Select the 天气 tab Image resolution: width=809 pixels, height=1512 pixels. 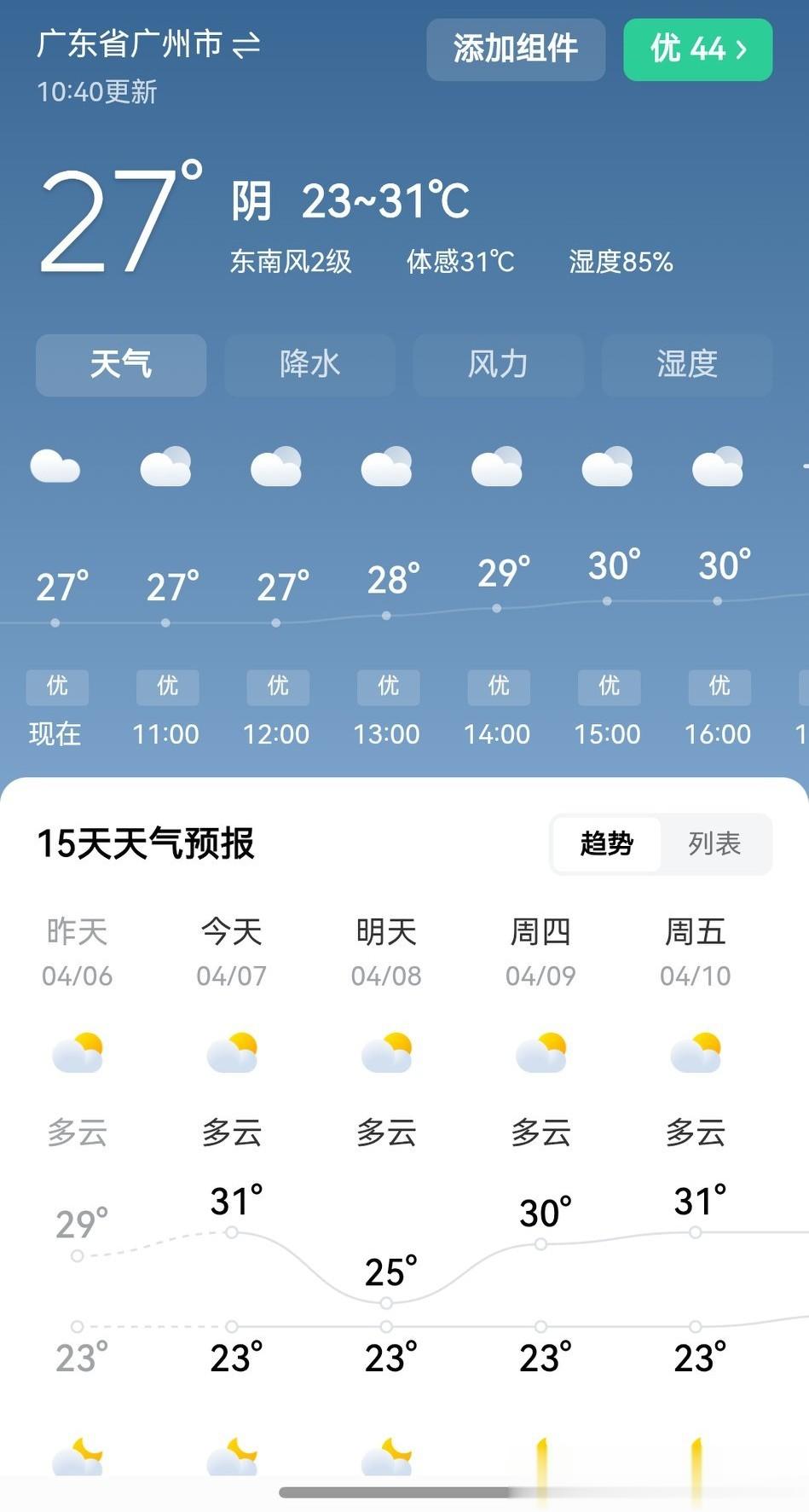point(121,365)
